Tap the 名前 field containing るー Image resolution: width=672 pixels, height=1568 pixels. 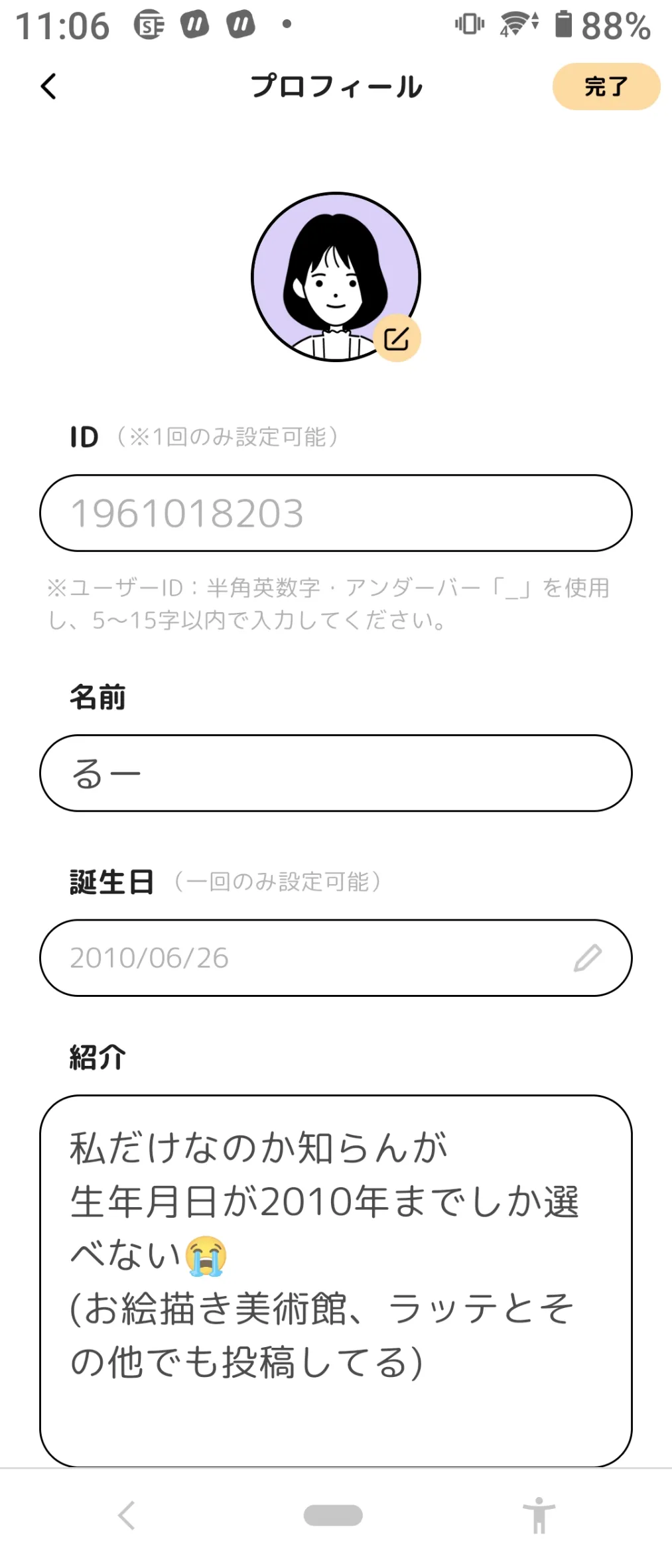pos(336,773)
